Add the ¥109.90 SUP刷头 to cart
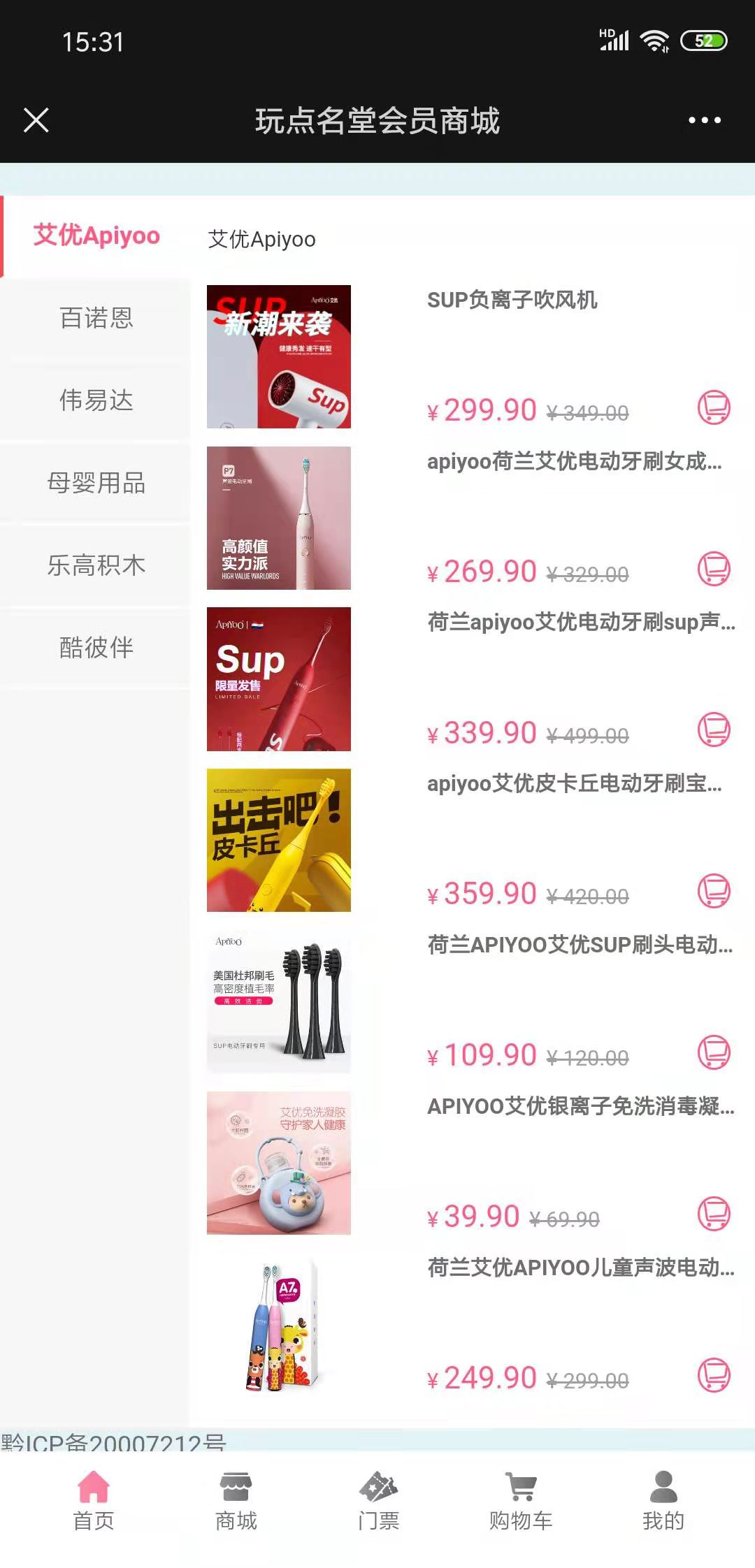Image resolution: width=755 pixels, height=1568 pixels. click(714, 1052)
